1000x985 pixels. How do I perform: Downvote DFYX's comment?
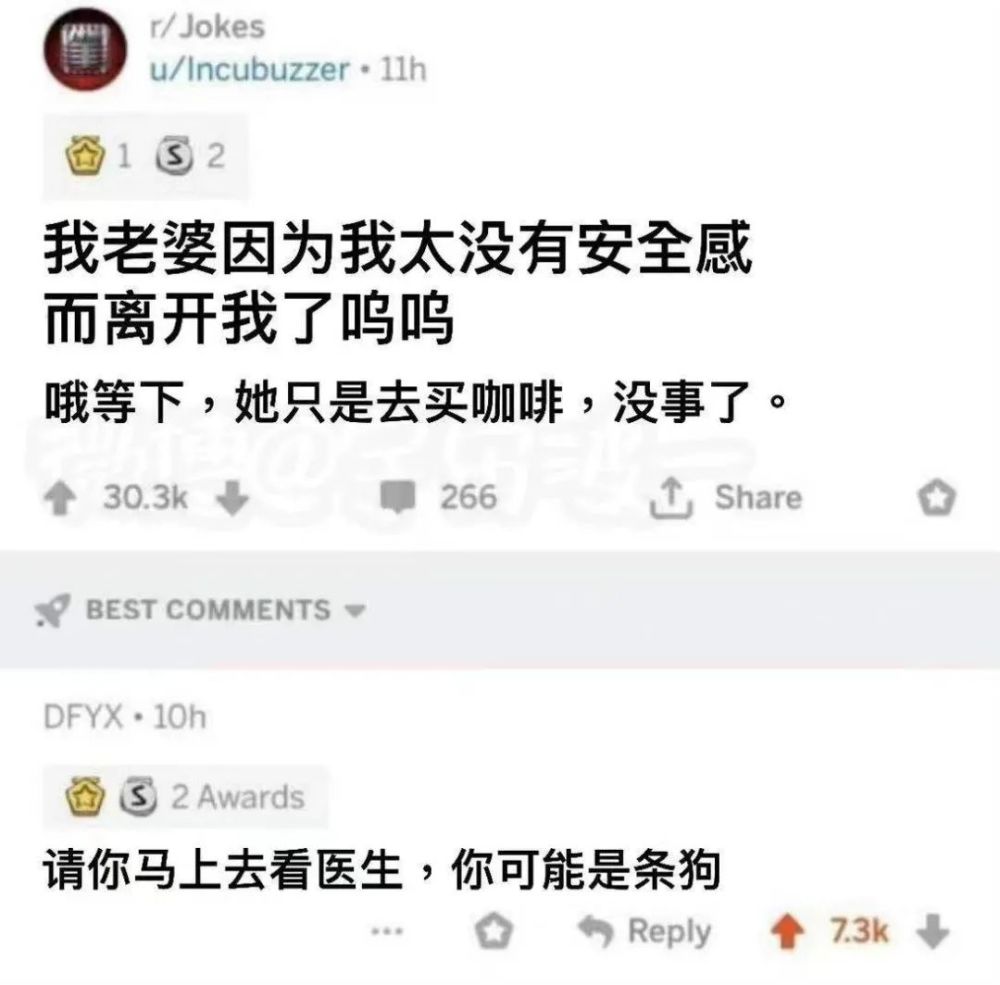[x=933, y=932]
